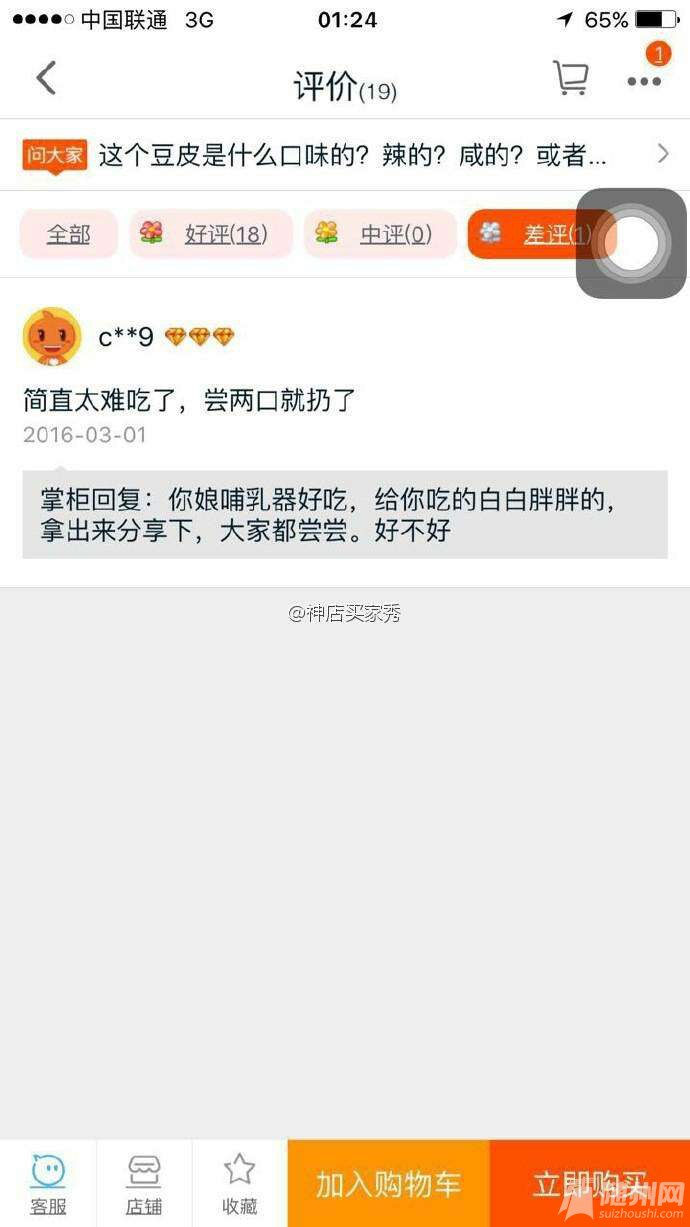The width and height of the screenshot is (690, 1227).
Task: Show 全部 reviews
Action: click(68, 234)
